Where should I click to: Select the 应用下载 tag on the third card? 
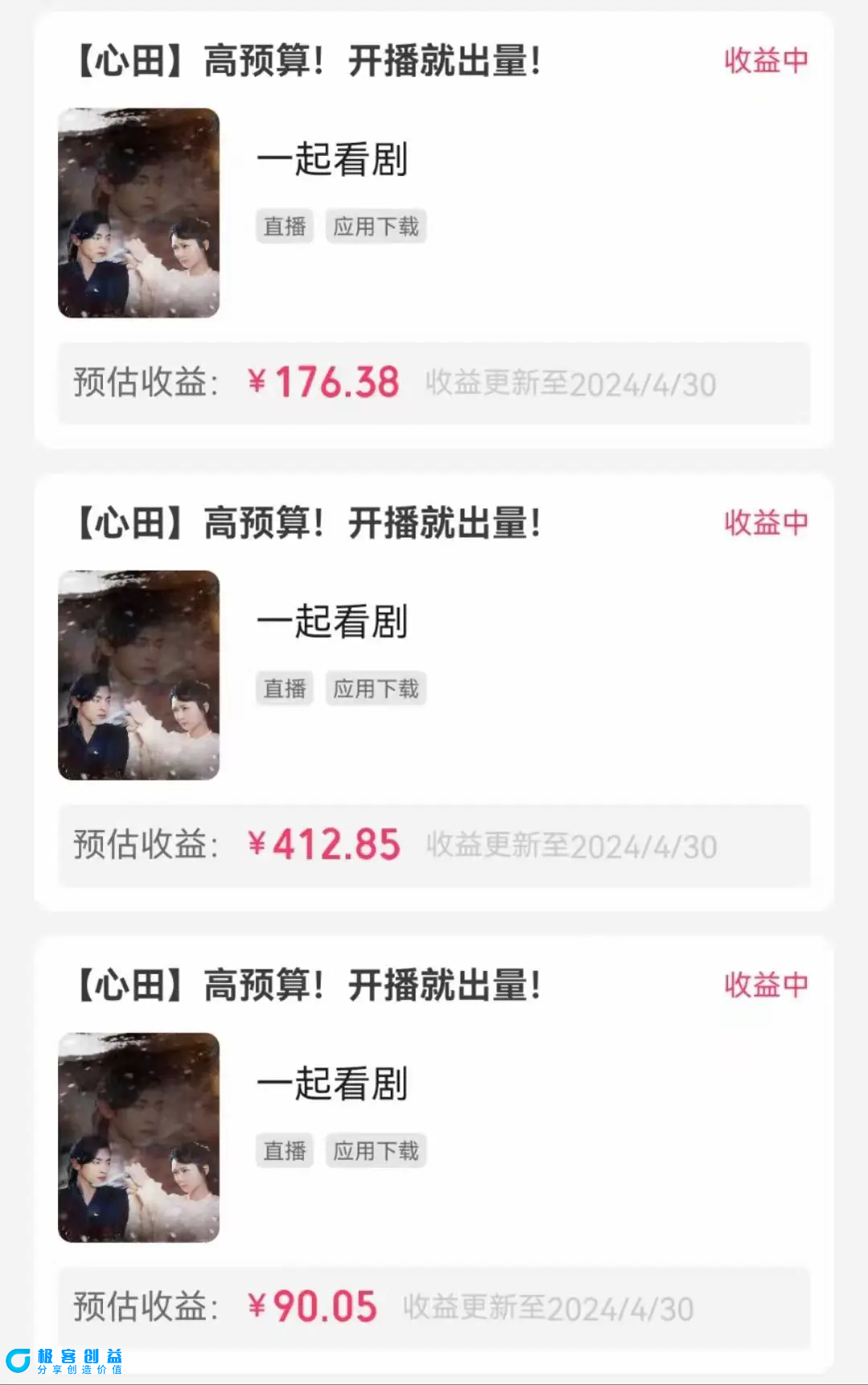[x=375, y=1149]
